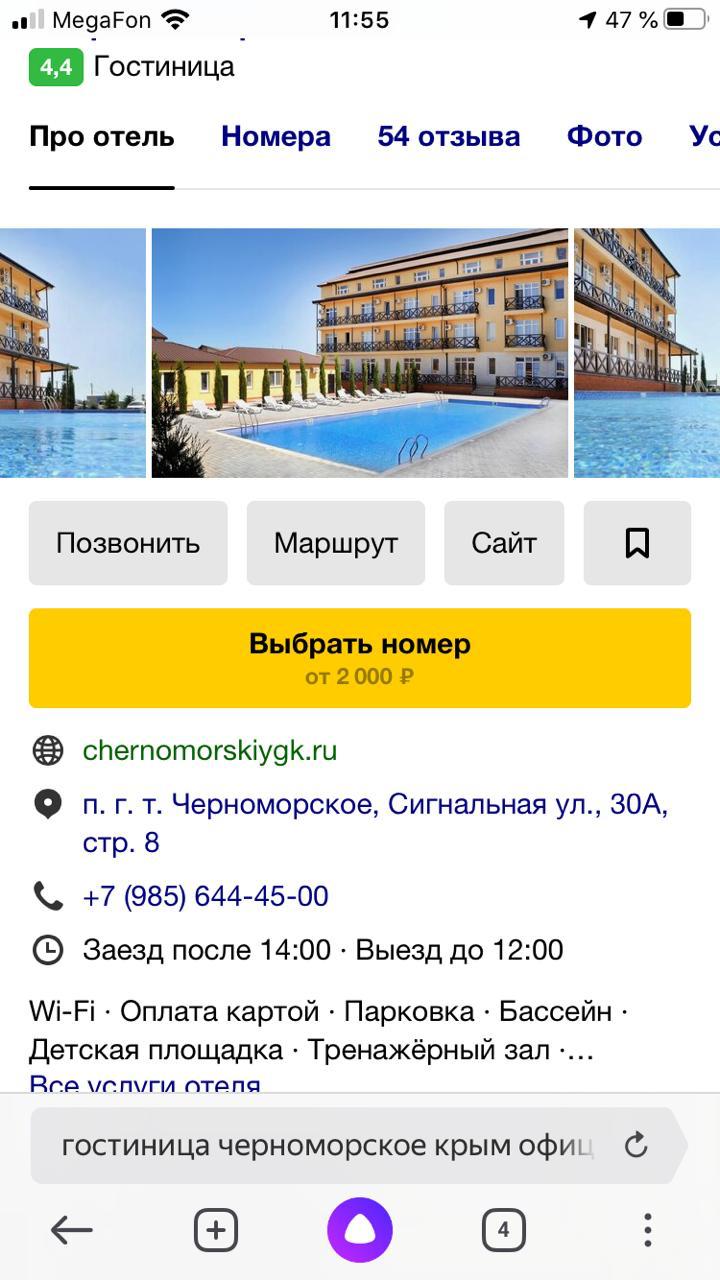The image size is (720, 1280).
Task: Open the center hotel pool photo
Action: (359, 353)
